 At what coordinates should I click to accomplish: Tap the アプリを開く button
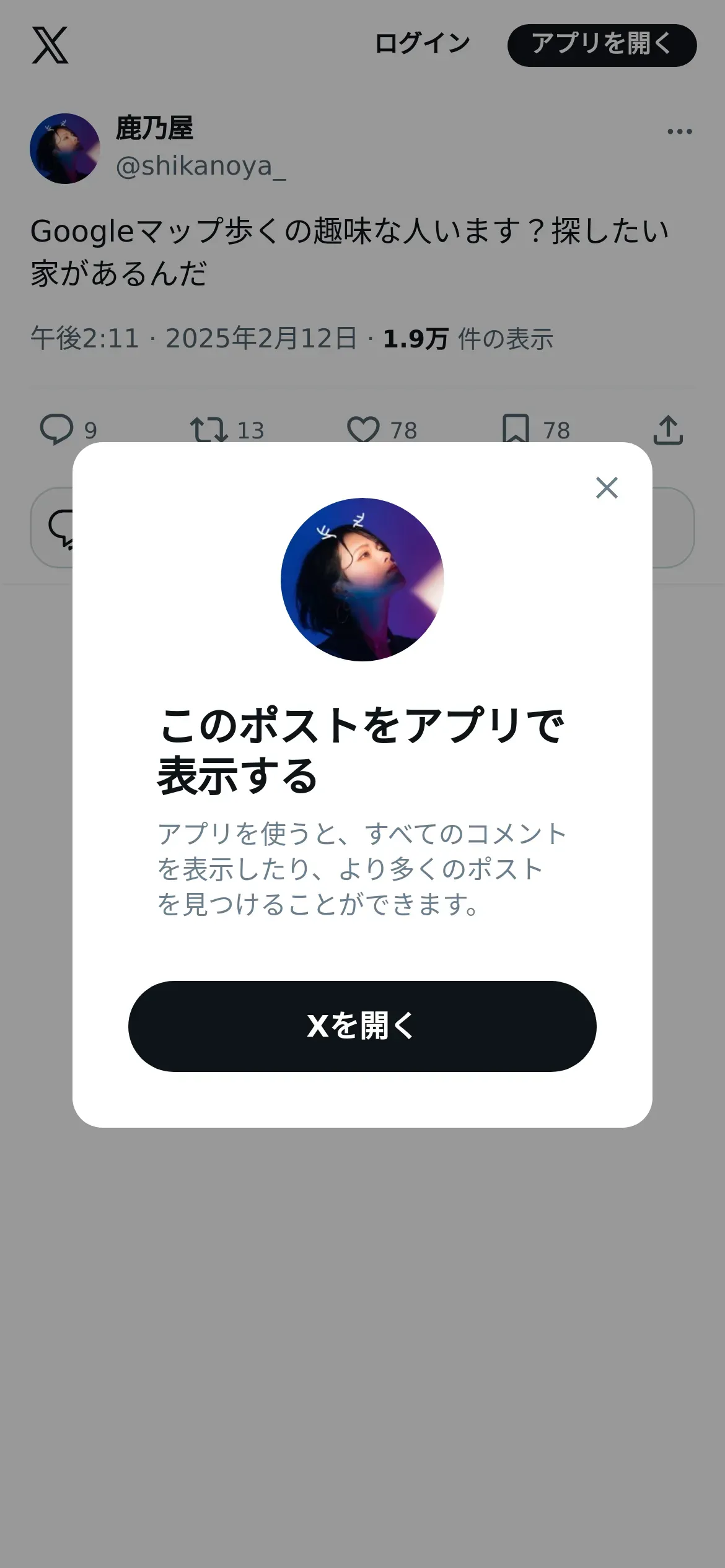(x=602, y=45)
